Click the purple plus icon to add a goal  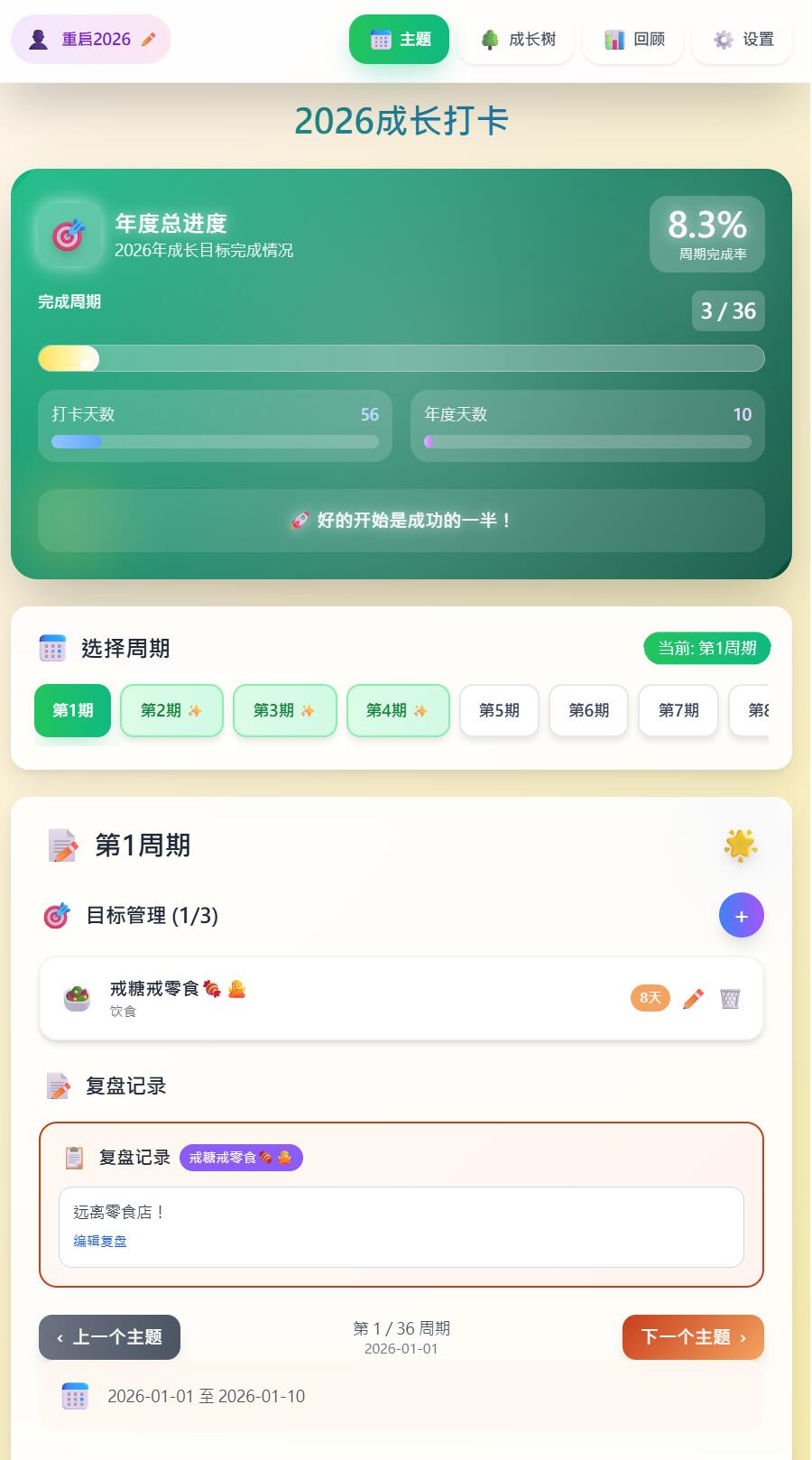741,915
